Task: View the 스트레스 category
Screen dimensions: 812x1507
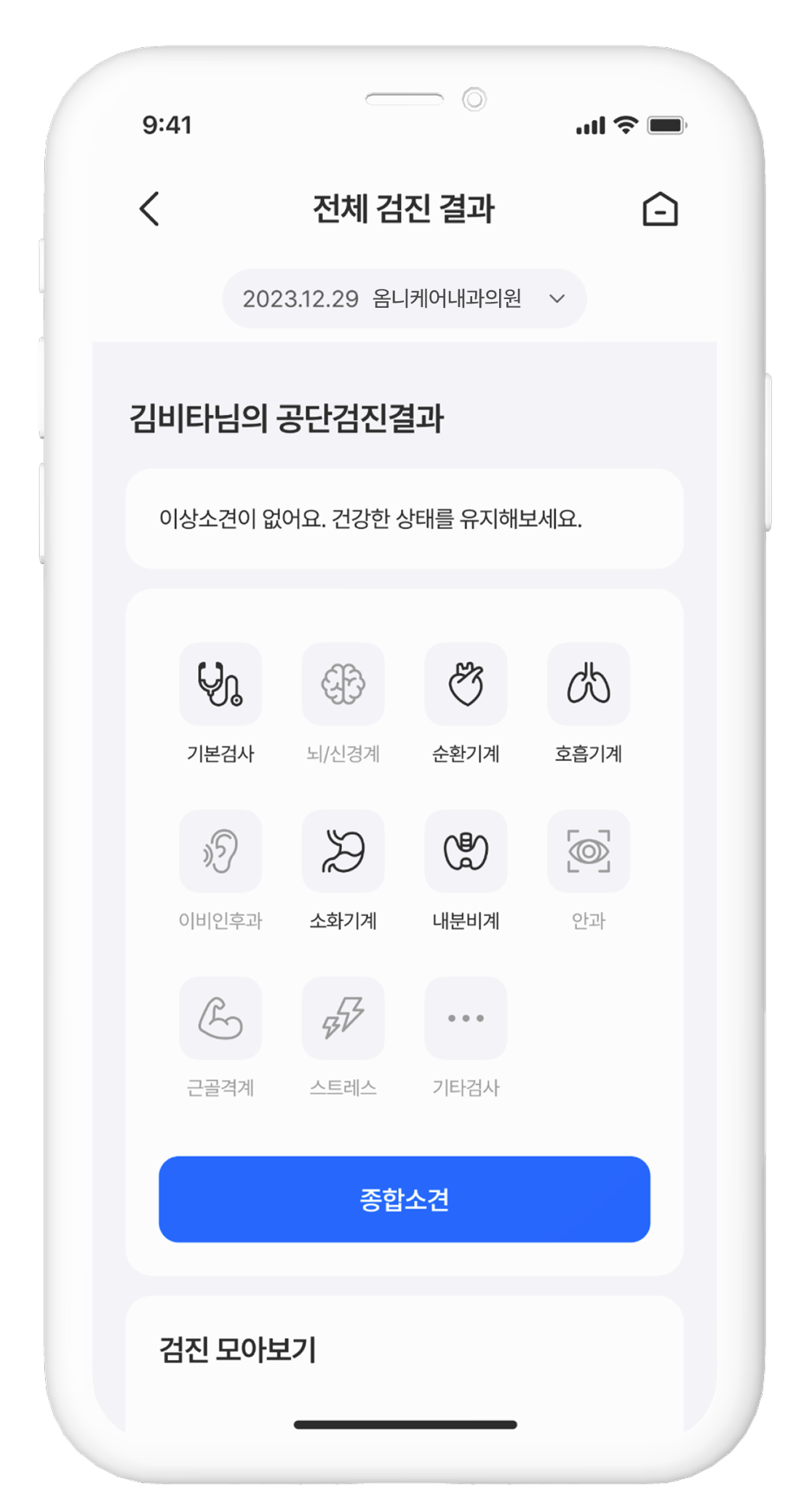Action: click(x=343, y=1019)
